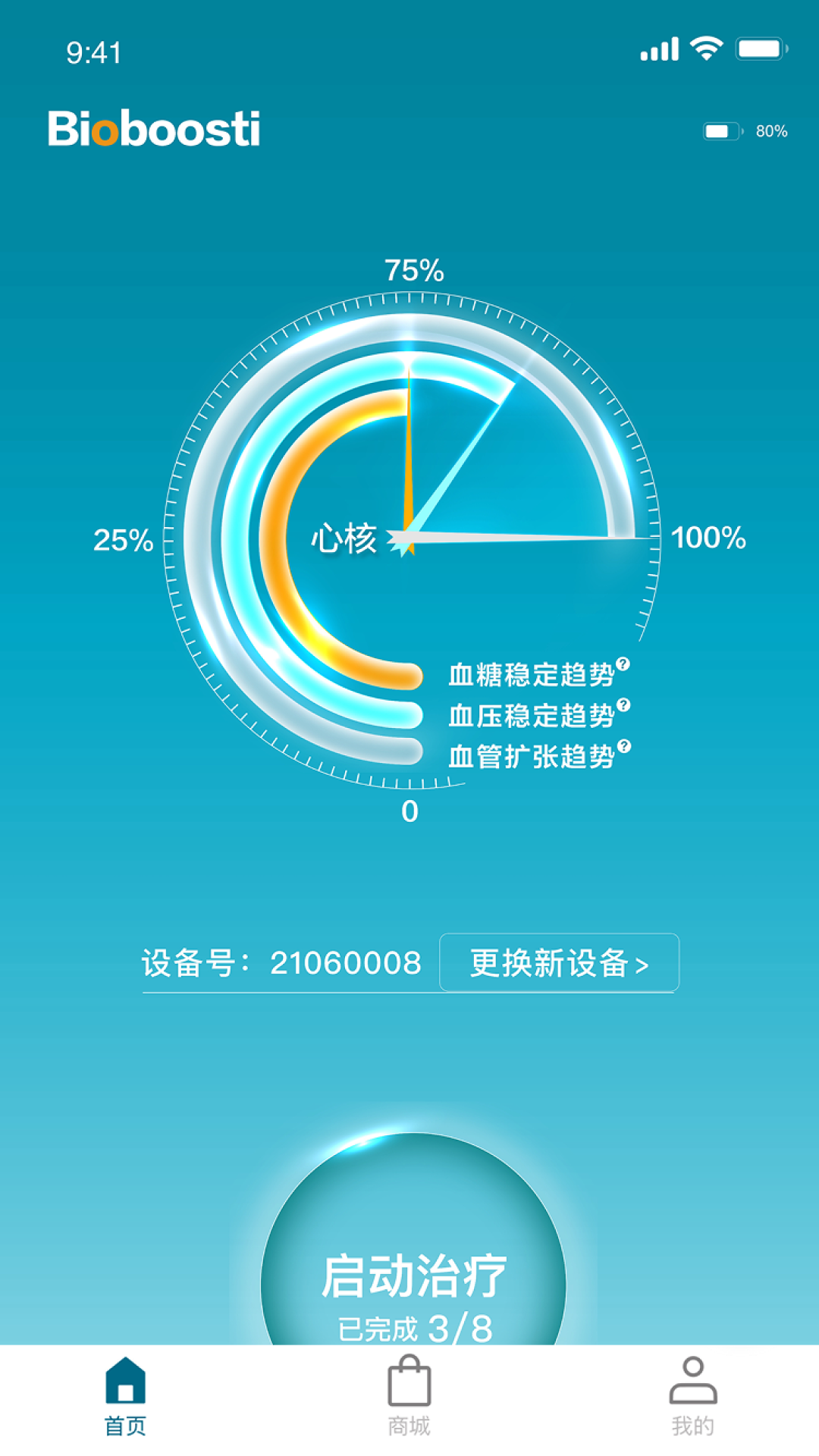Click the help icon next to 血压稳定趋势
819x1456 pixels.
[623, 704]
